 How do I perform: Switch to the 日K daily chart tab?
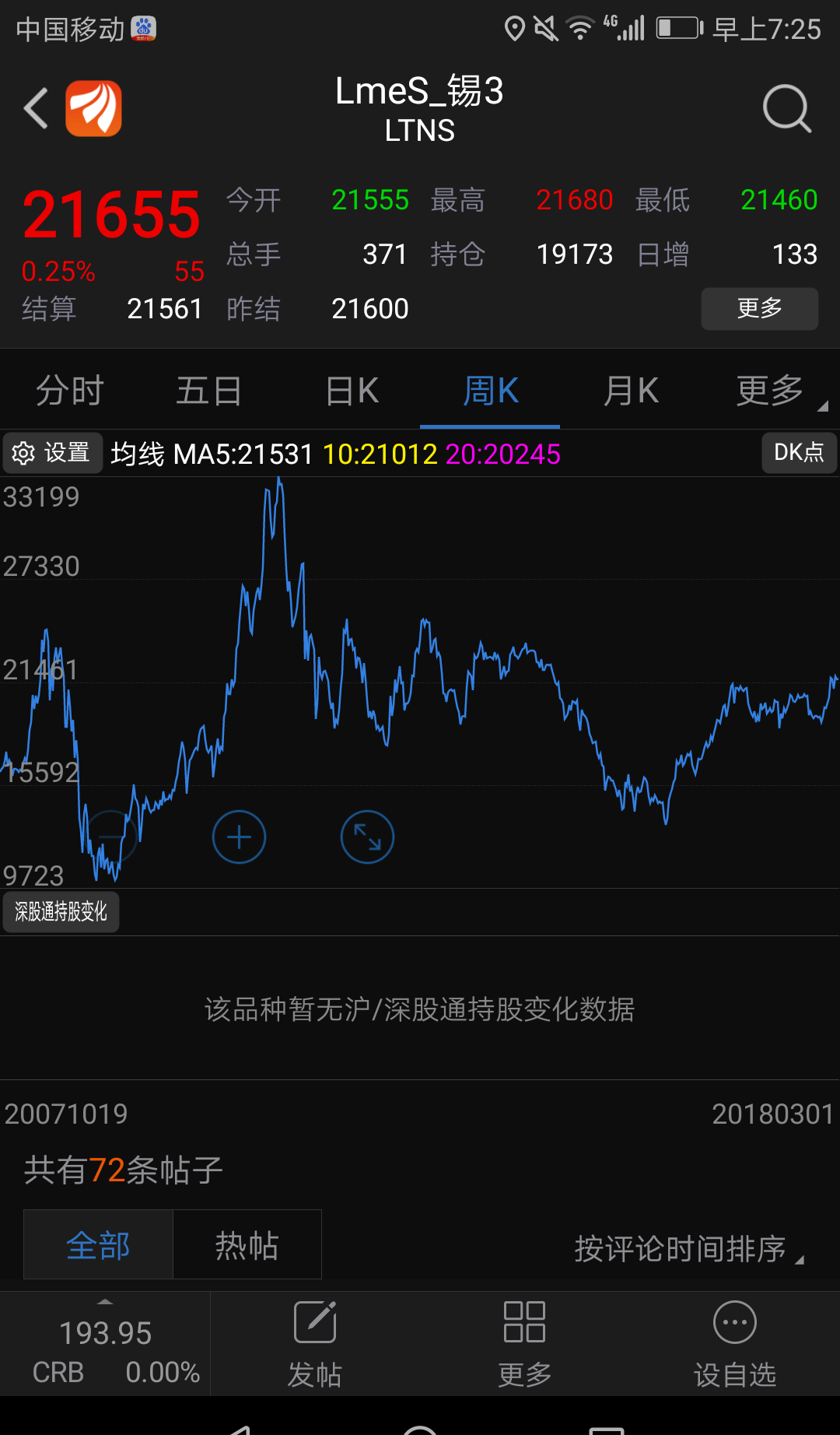[352, 391]
